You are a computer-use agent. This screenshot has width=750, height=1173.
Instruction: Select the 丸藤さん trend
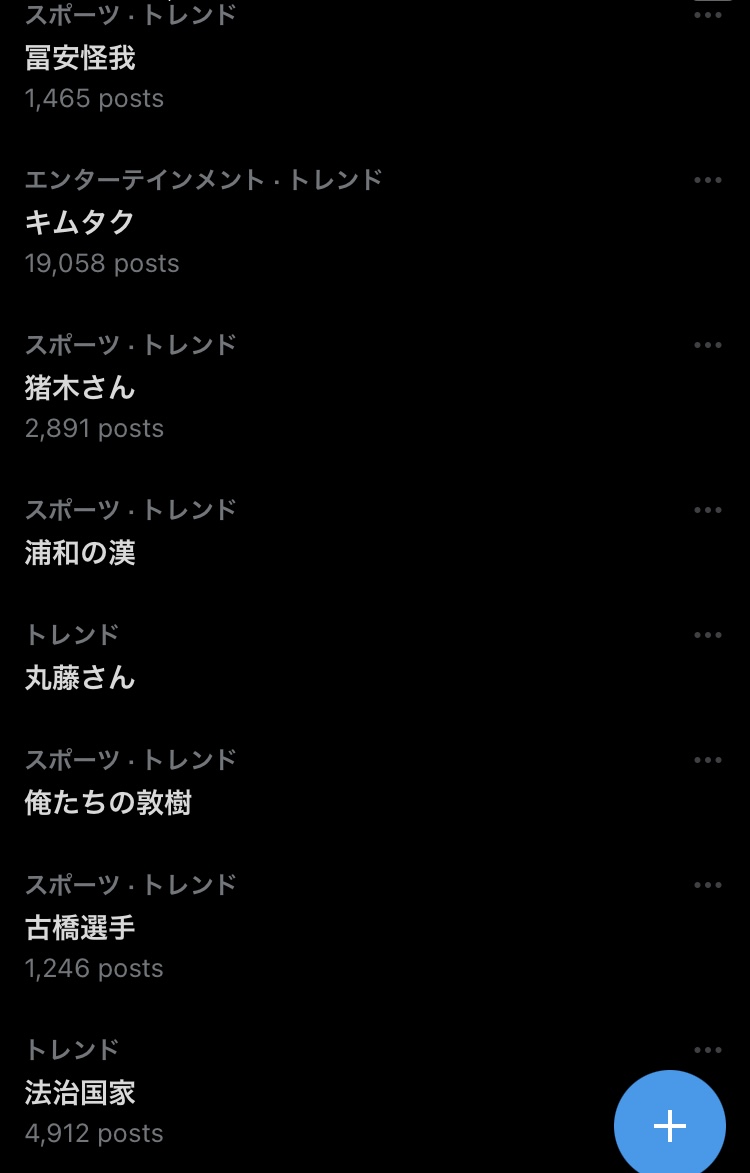point(80,678)
